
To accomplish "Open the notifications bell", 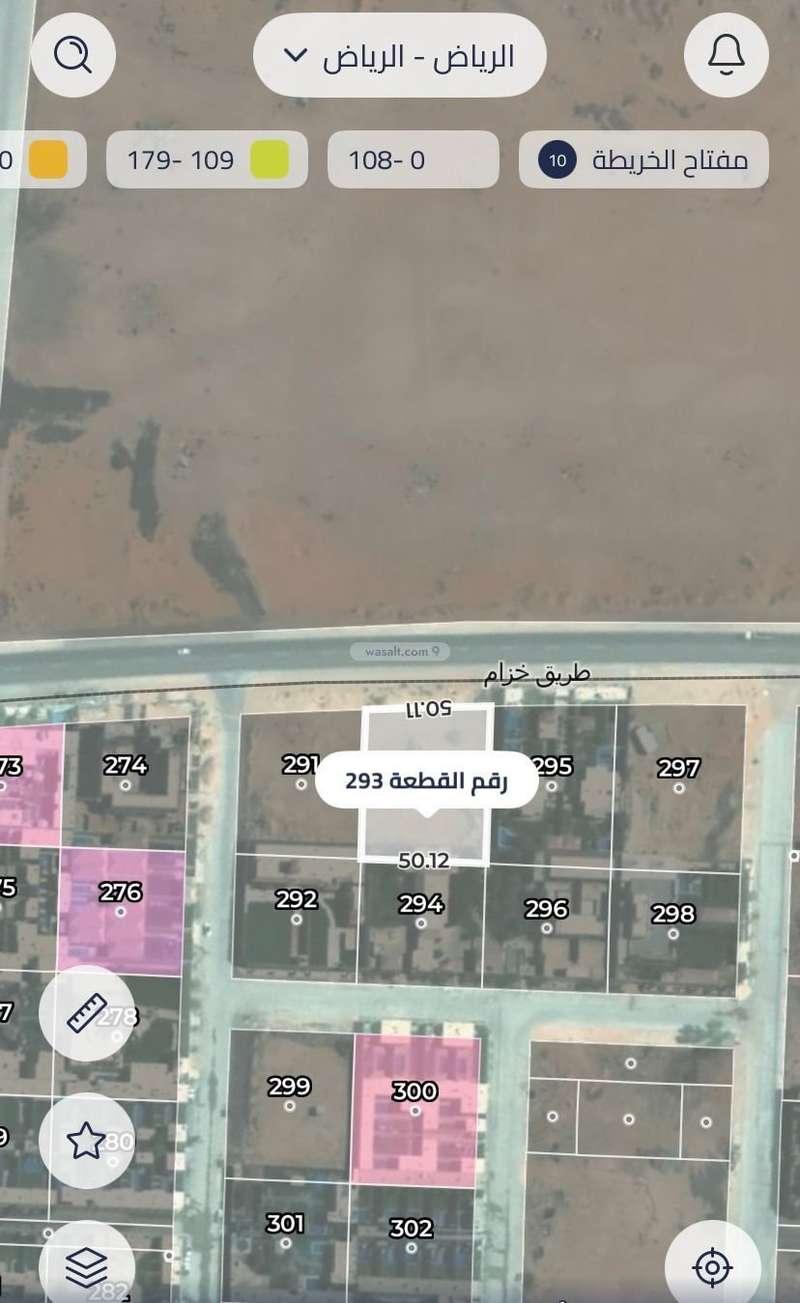I will click(x=726, y=55).
